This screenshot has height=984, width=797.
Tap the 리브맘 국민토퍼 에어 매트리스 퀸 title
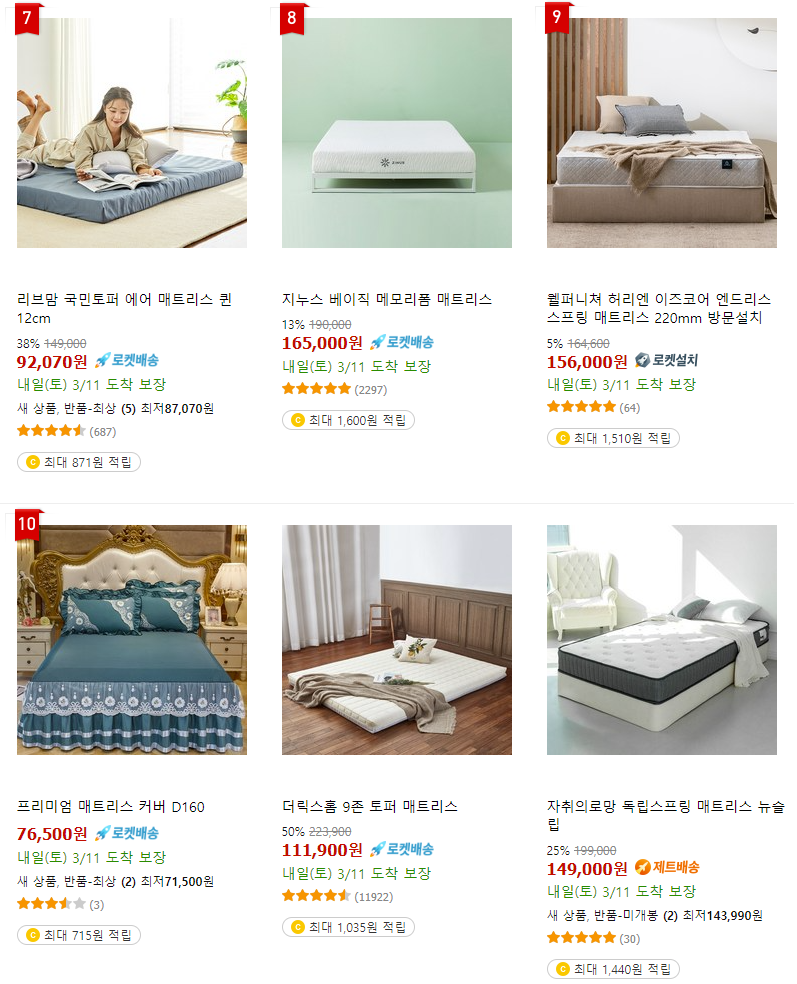click(124, 300)
